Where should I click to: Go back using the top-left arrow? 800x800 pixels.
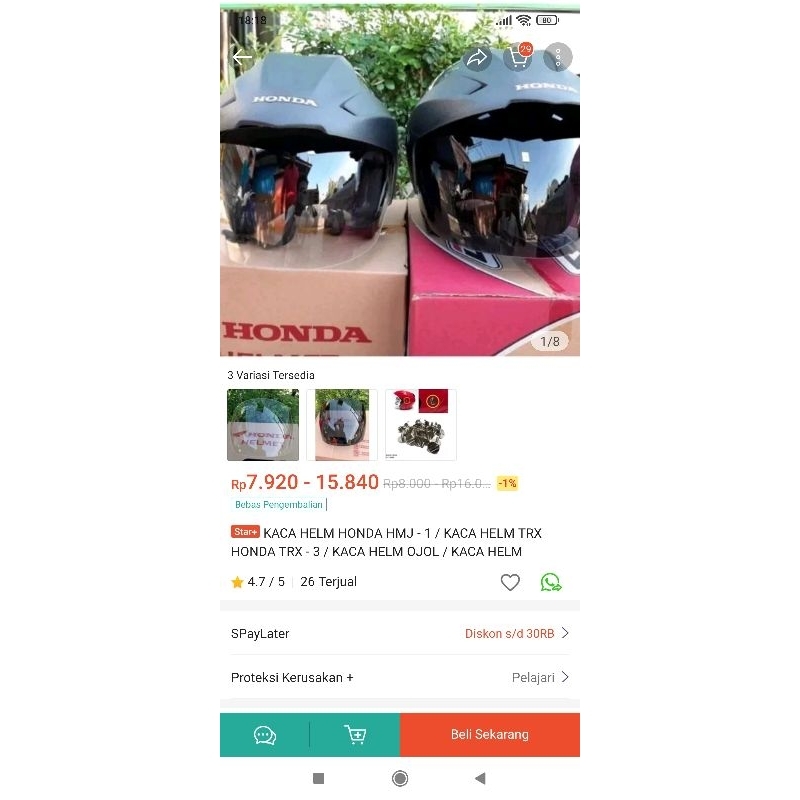click(241, 57)
